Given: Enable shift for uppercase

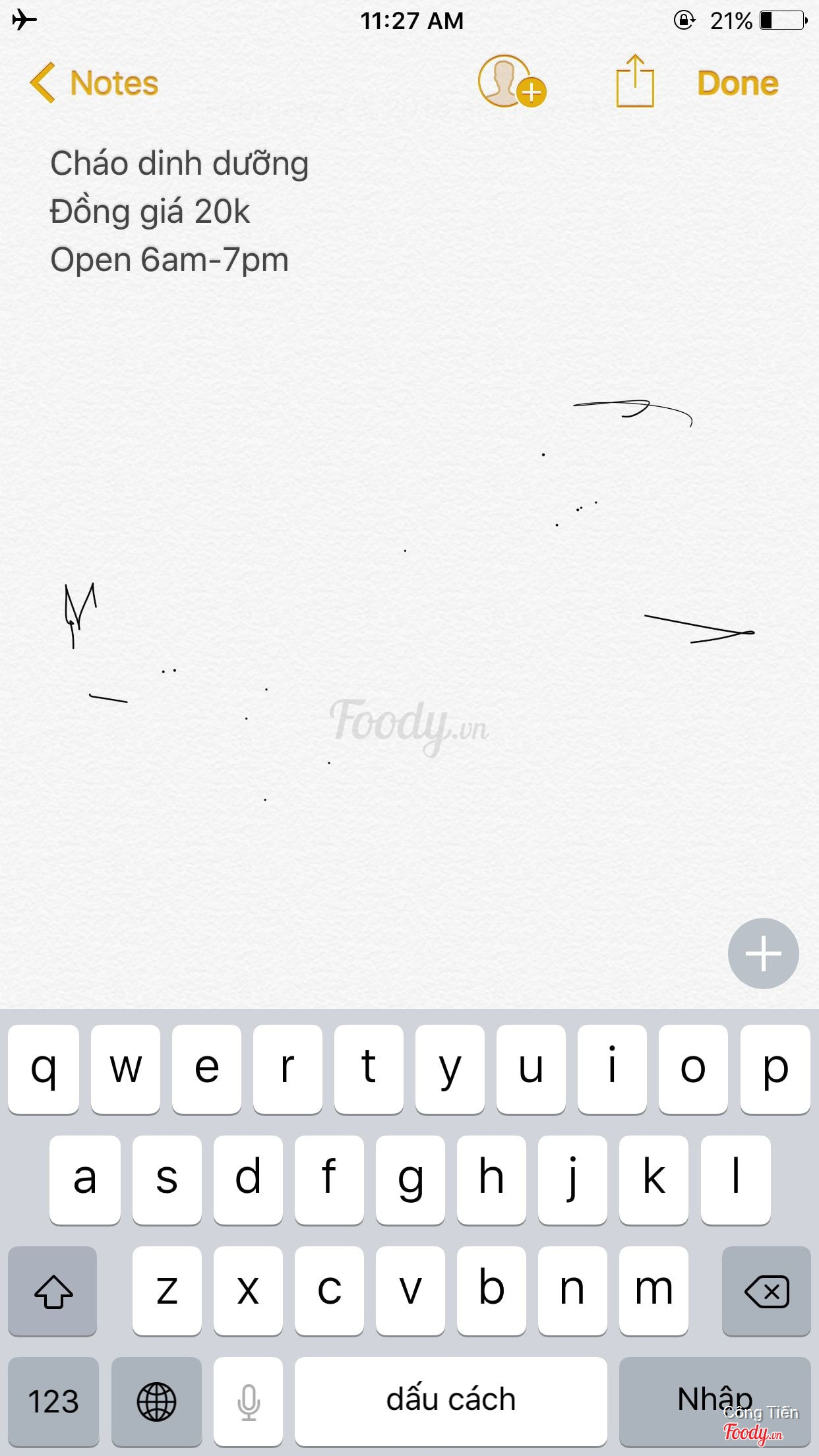Looking at the screenshot, I should (x=53, y=1290).
